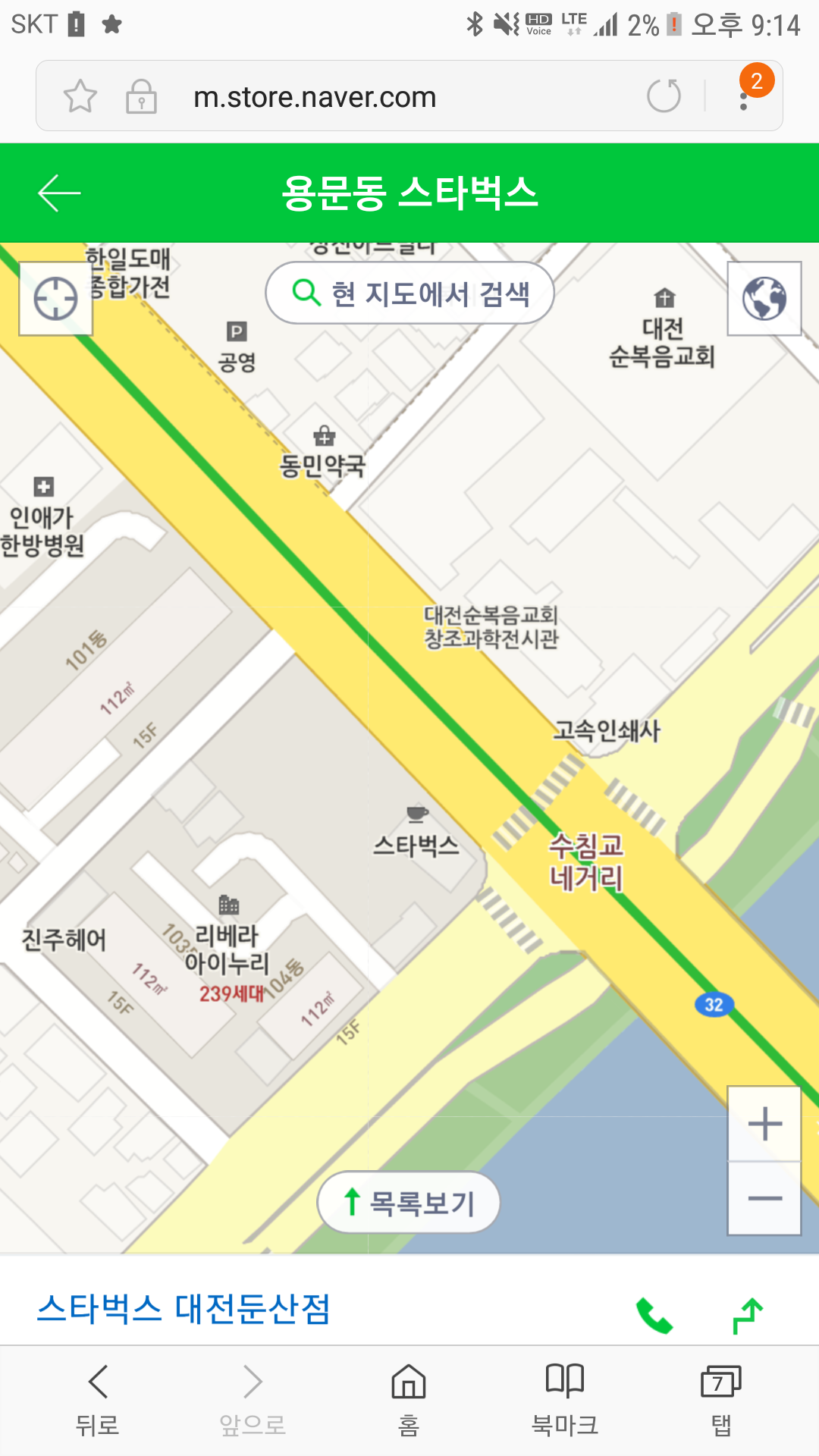819x1456 pixels.
Task: Switch map type with the globe icon
Action: pyautogui.click(x=764, y=298)
